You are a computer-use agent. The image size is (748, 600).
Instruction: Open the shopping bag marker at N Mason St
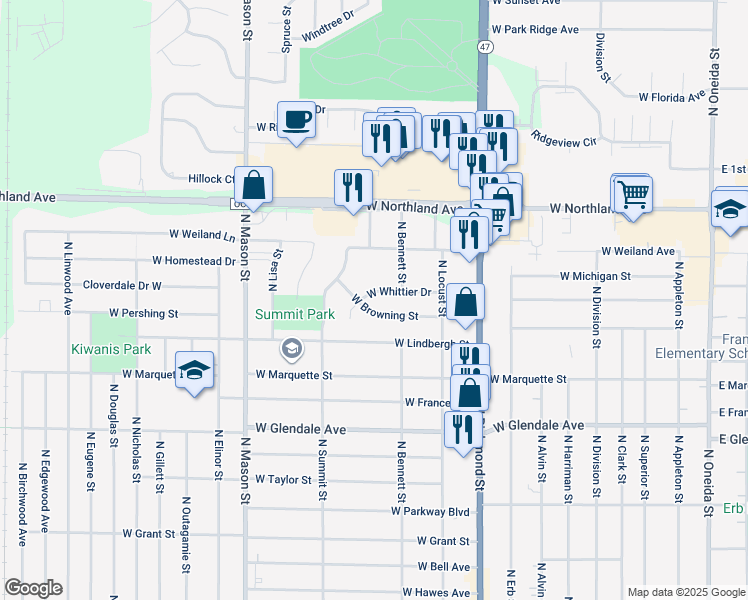(x=253, y=188)
